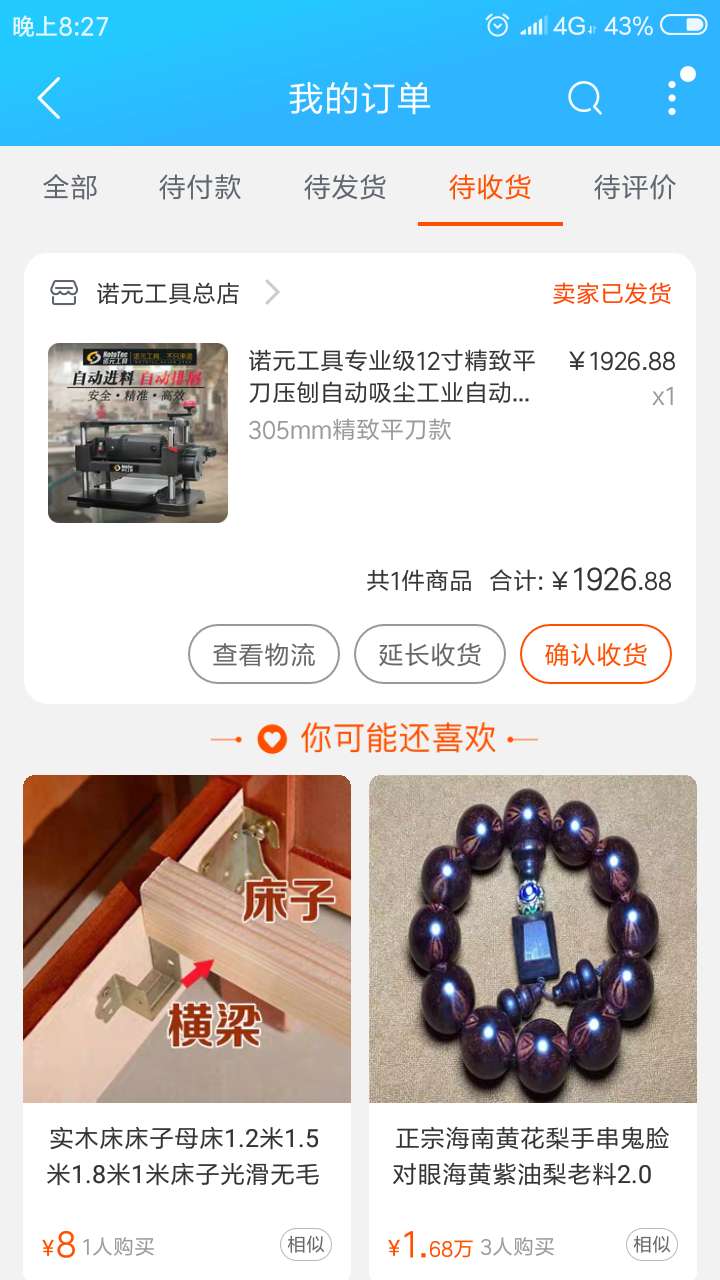The image size is (720, 1280).
Task: Tap the 延长收货 button
Action: (x=430, y=655)
